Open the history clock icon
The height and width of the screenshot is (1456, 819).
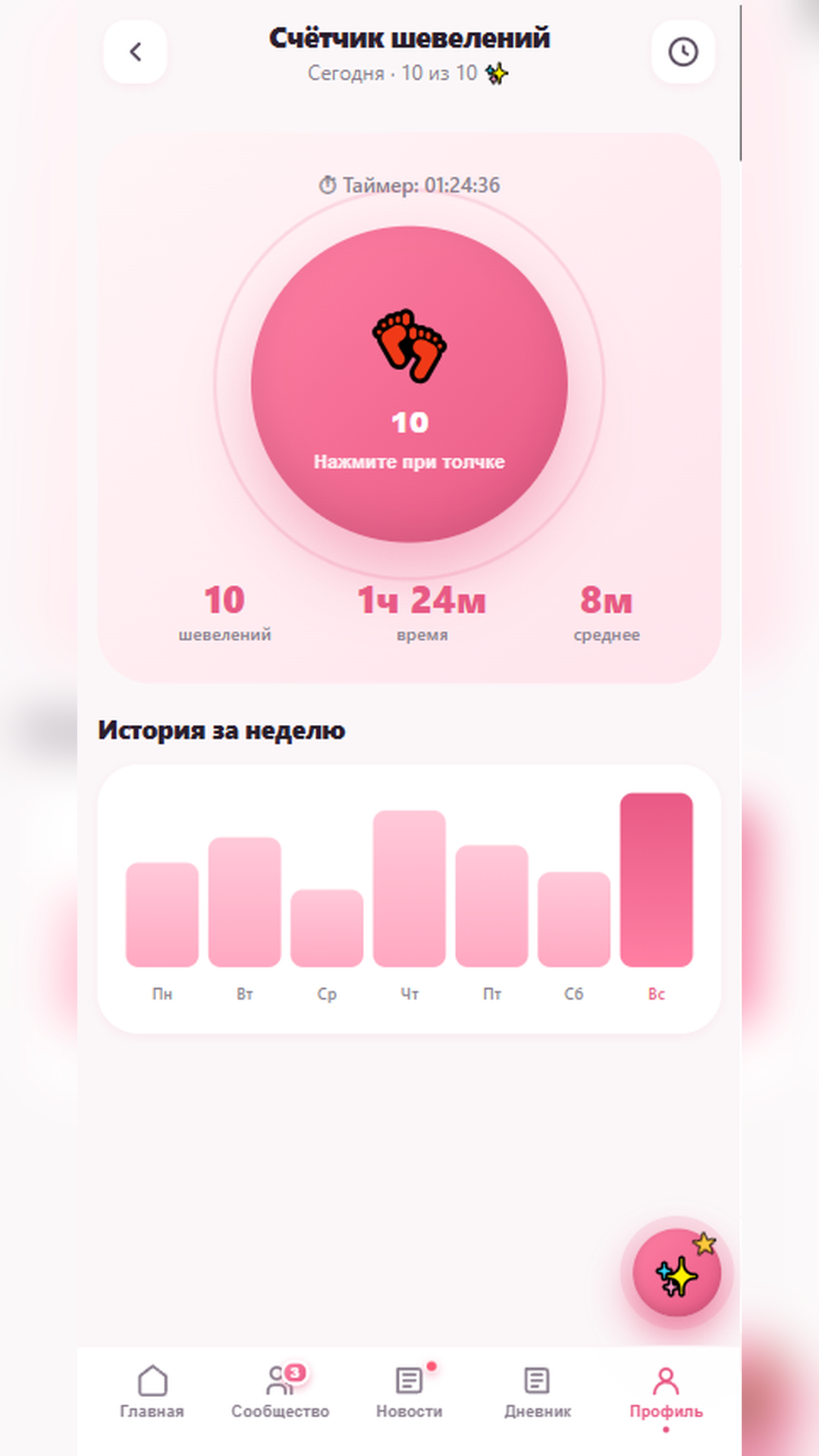683,52
